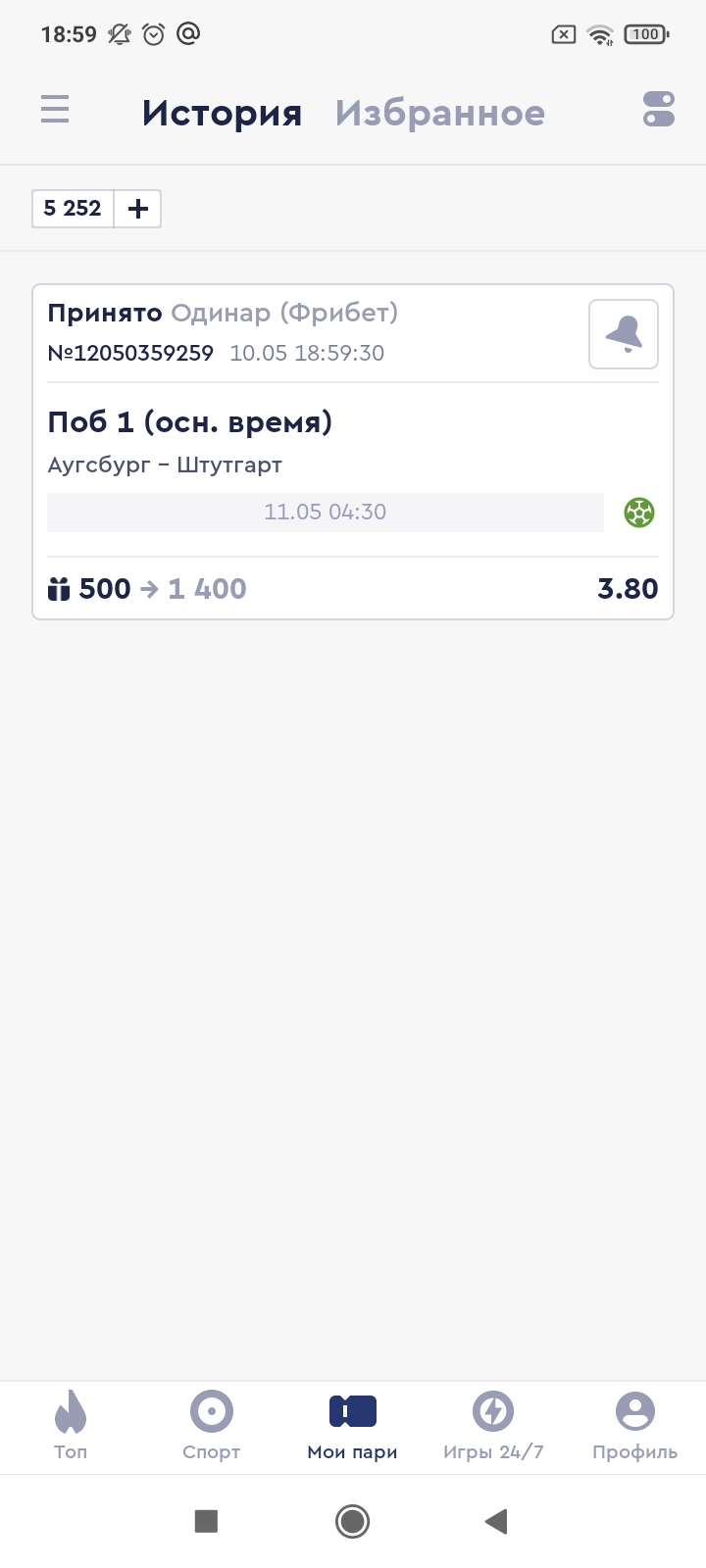Open the Профиль tab

pos(634,1425)
